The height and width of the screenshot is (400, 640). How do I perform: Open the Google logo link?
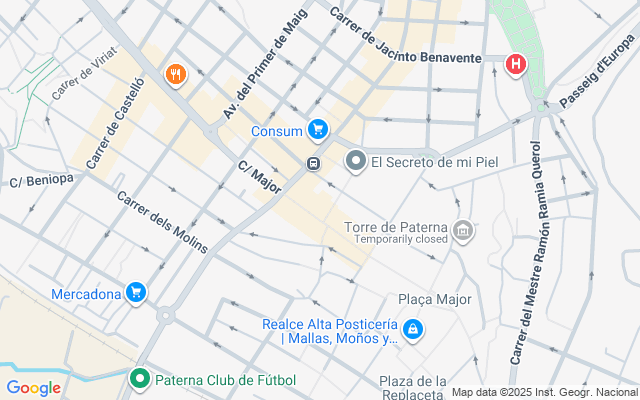pyautogui.click(x=33, y=388)
